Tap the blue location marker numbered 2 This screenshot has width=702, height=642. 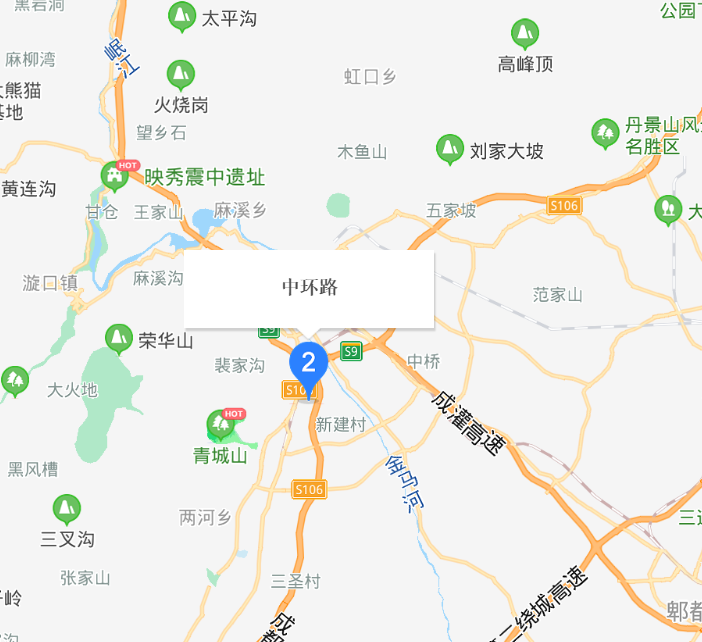[x=308, y=364]
